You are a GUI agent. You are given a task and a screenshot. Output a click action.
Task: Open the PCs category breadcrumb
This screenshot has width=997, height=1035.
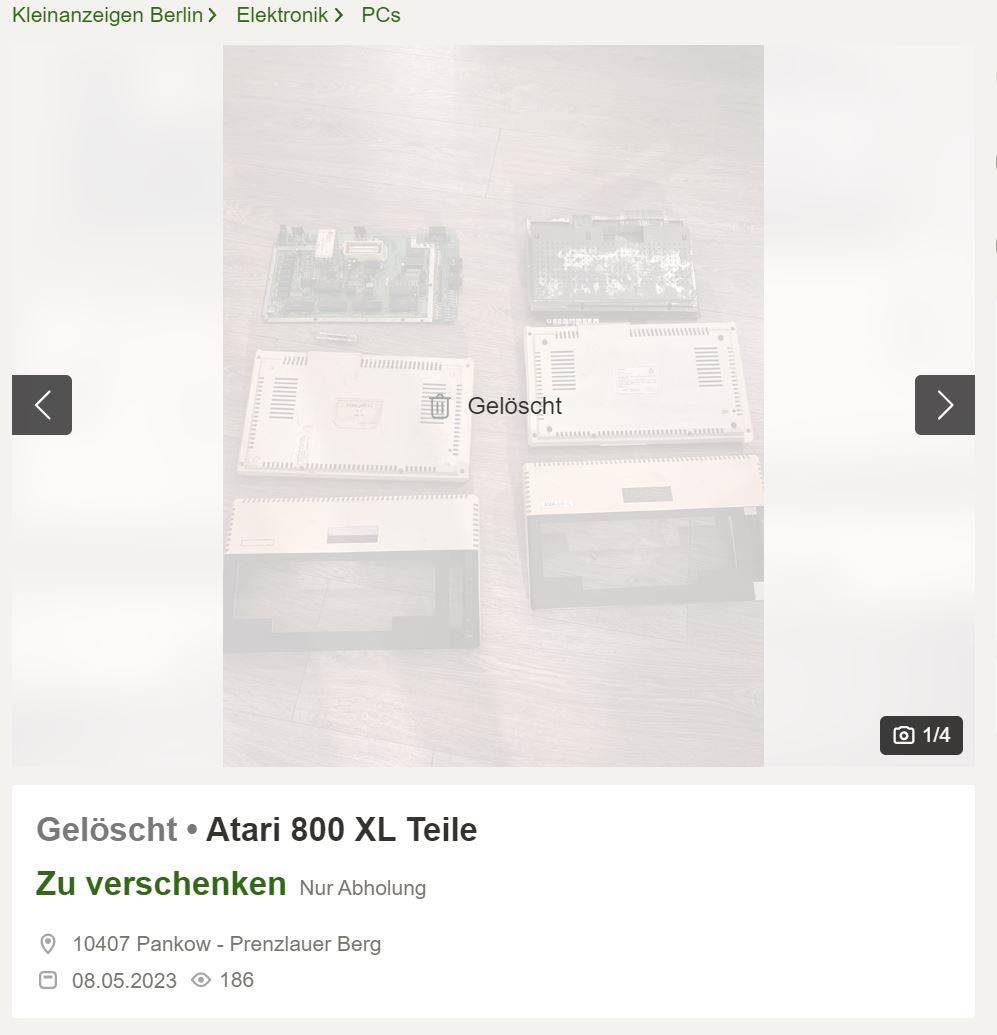tap(381, 15)
